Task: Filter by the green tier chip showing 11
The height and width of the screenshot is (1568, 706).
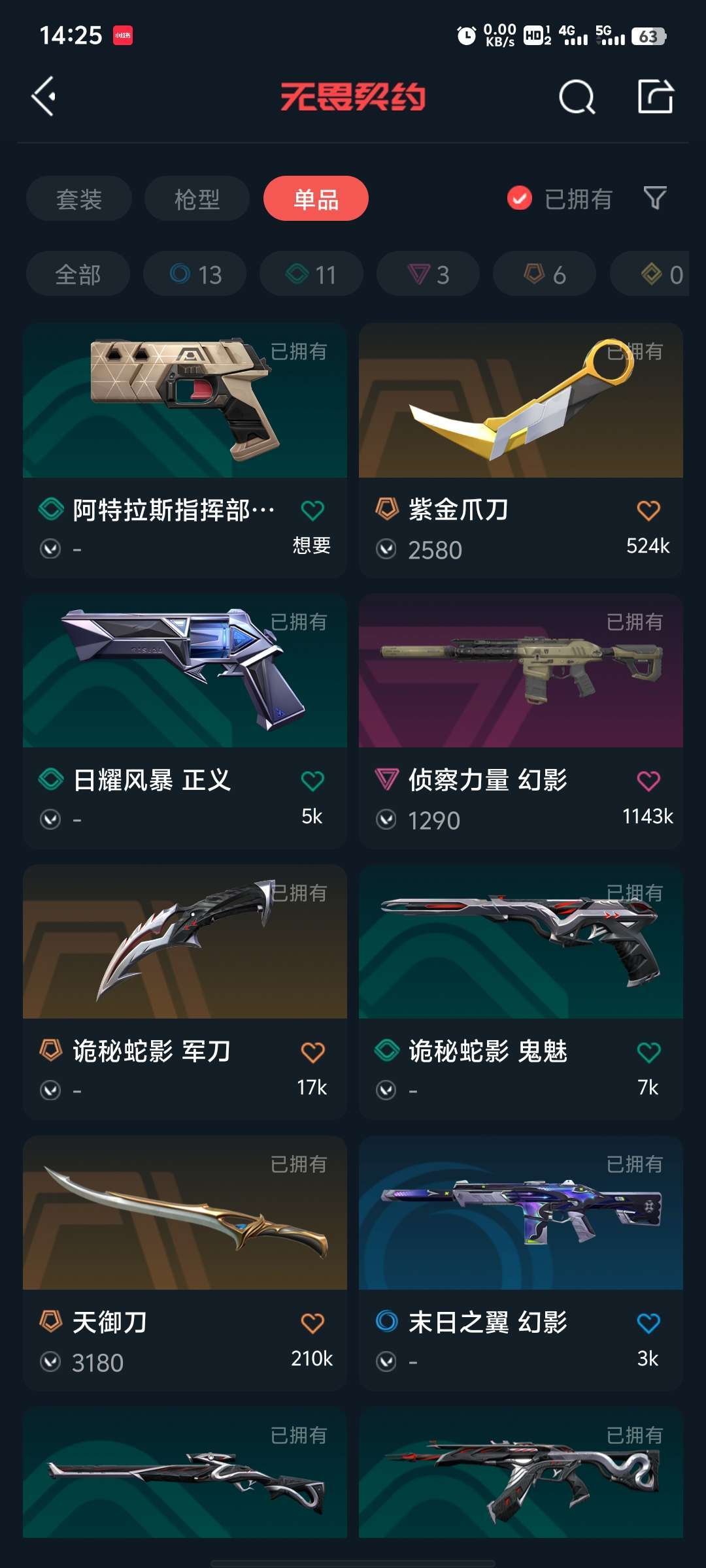Action: (x=311, y=274)
